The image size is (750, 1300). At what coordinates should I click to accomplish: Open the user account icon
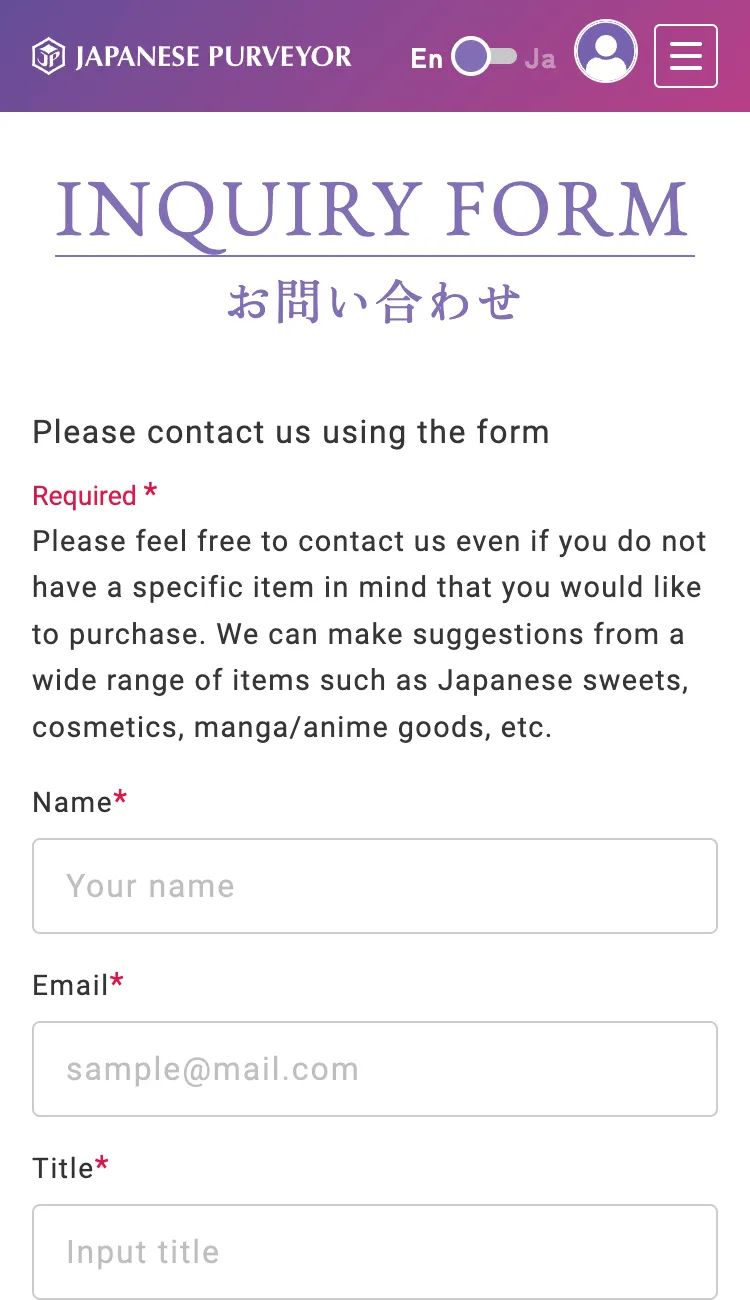606,52
